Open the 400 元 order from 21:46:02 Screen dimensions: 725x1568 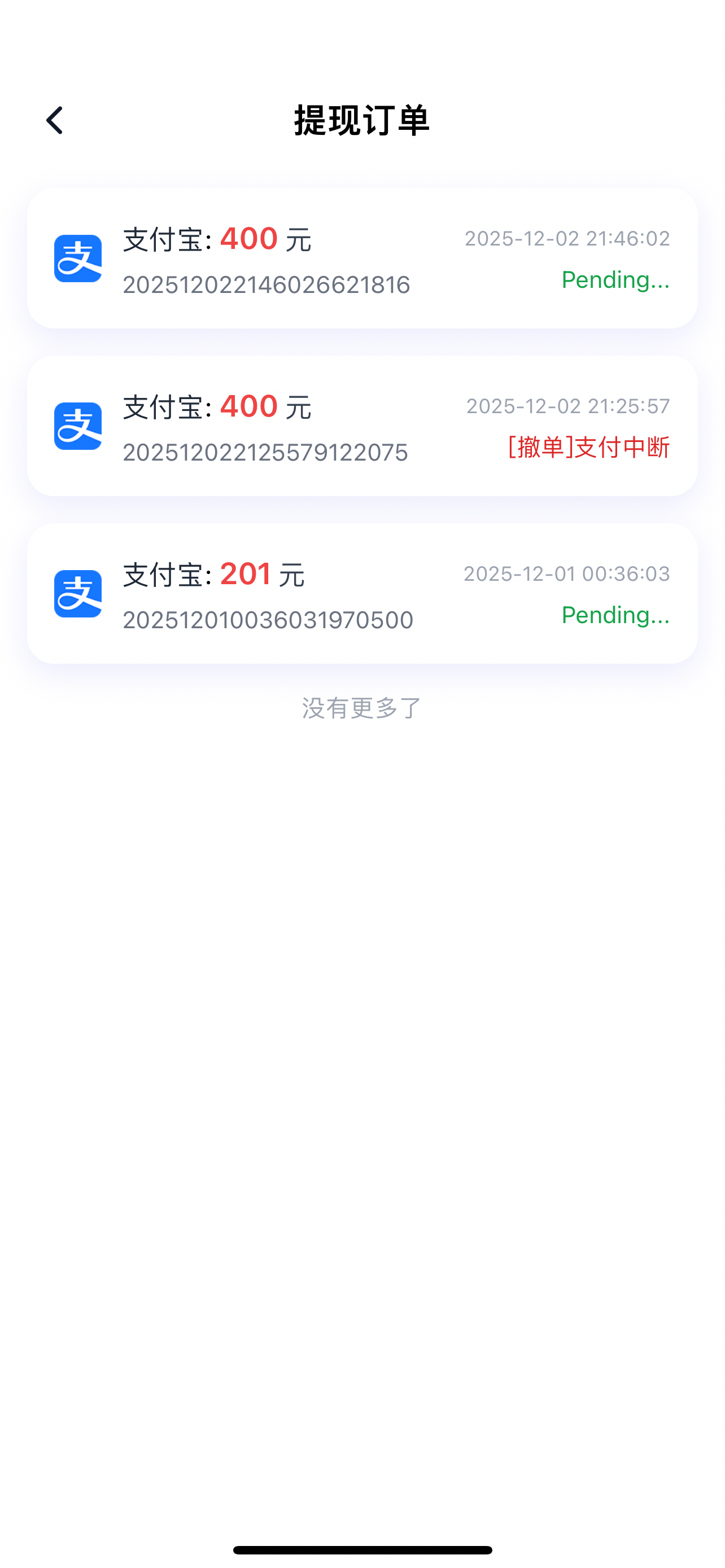pos(361,259)
